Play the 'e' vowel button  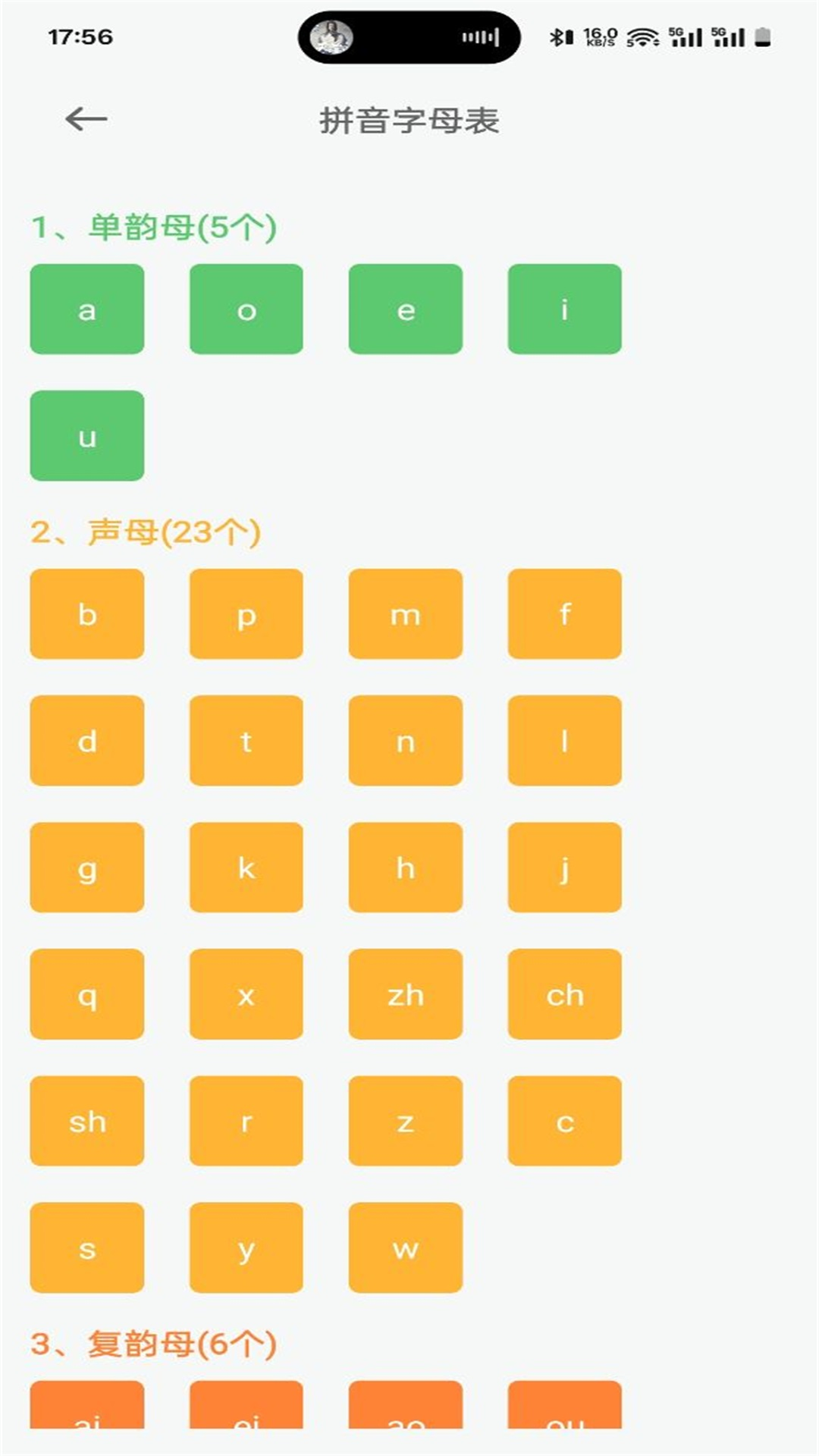[x=406, y=309]
